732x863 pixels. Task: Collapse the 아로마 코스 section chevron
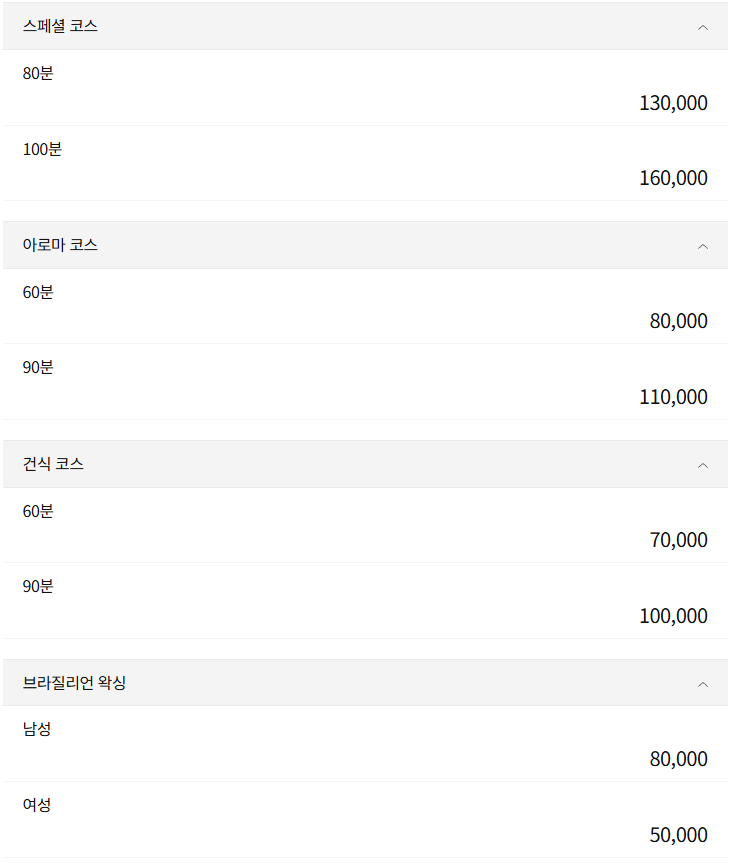click(x=703, y=245)
